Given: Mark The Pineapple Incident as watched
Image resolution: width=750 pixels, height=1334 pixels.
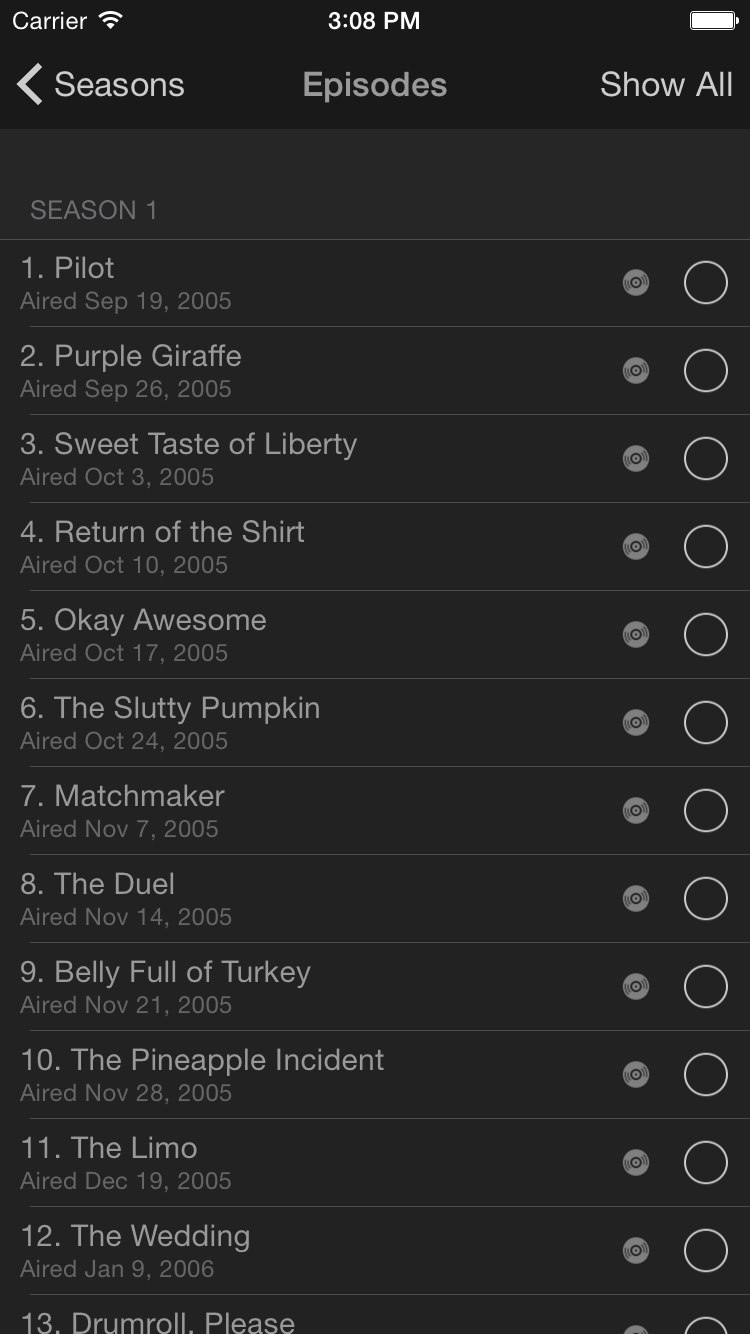Looking at the screenshot, I should (705, 1075).
